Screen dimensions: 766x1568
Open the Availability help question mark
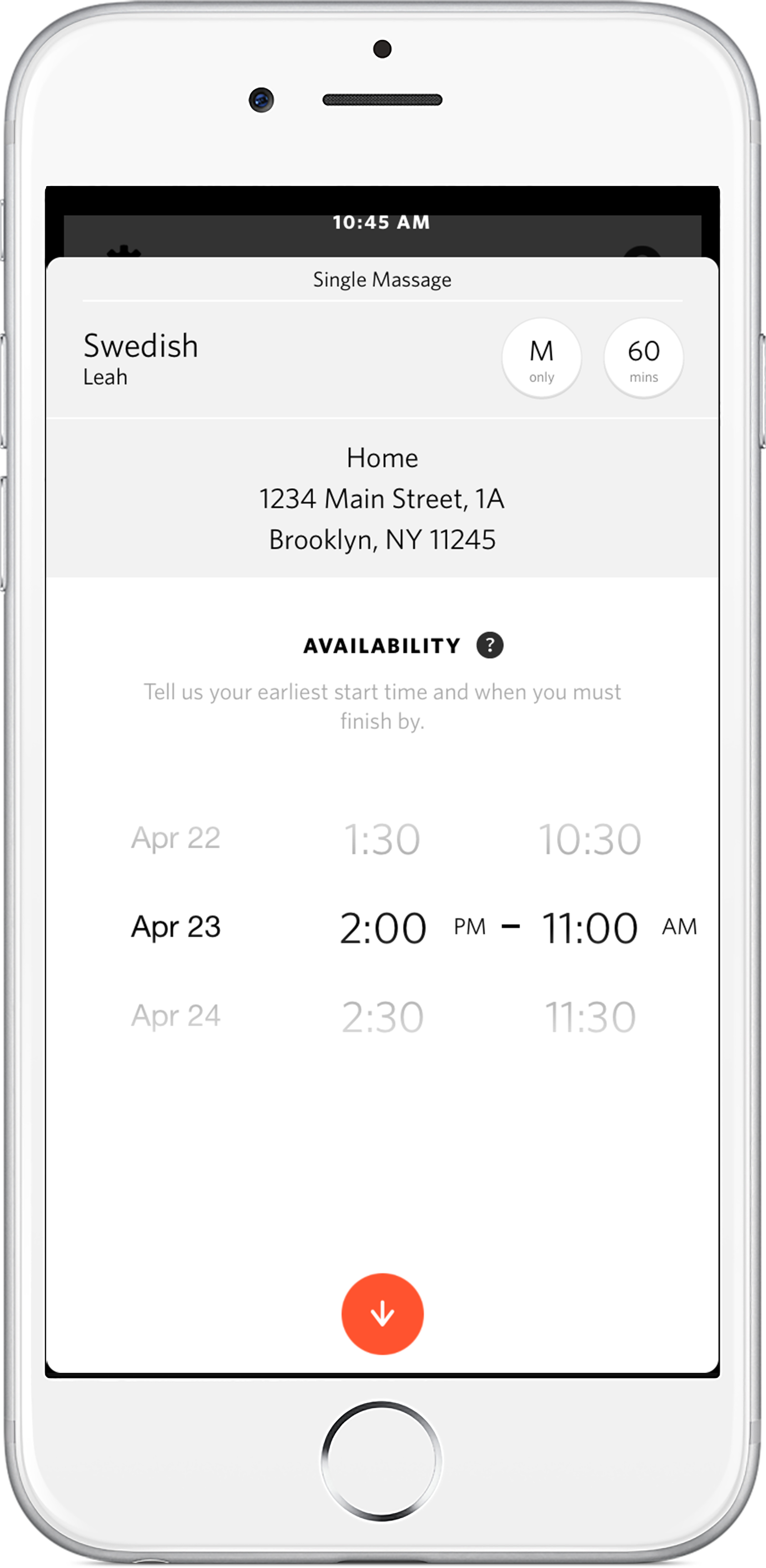(489, 645)
